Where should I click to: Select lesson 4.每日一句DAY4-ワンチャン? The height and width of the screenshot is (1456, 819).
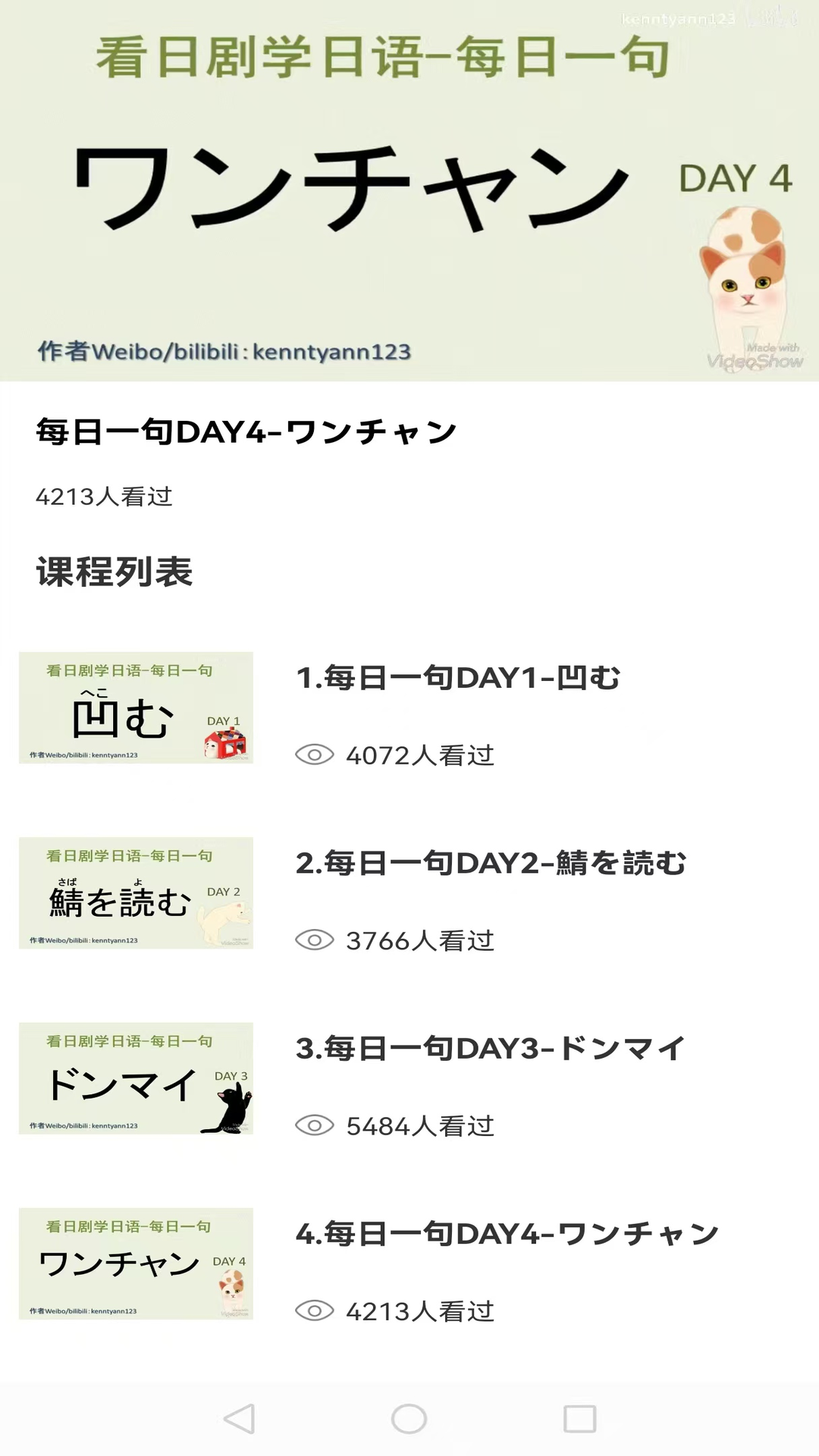click(504, 1234)
